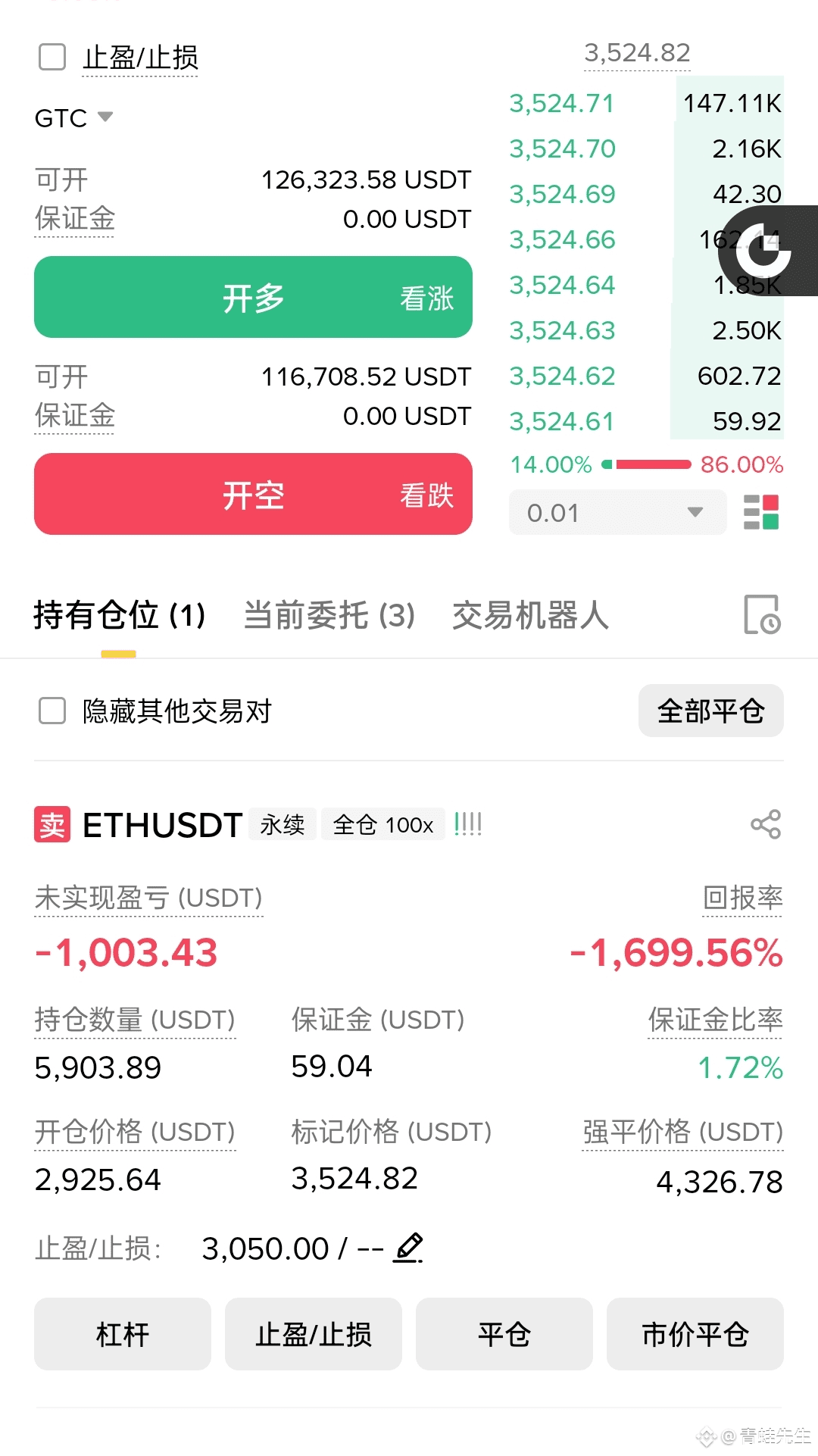Open the GTC order type dropdown
The image size is (818, 1456).
pos(73,118)
